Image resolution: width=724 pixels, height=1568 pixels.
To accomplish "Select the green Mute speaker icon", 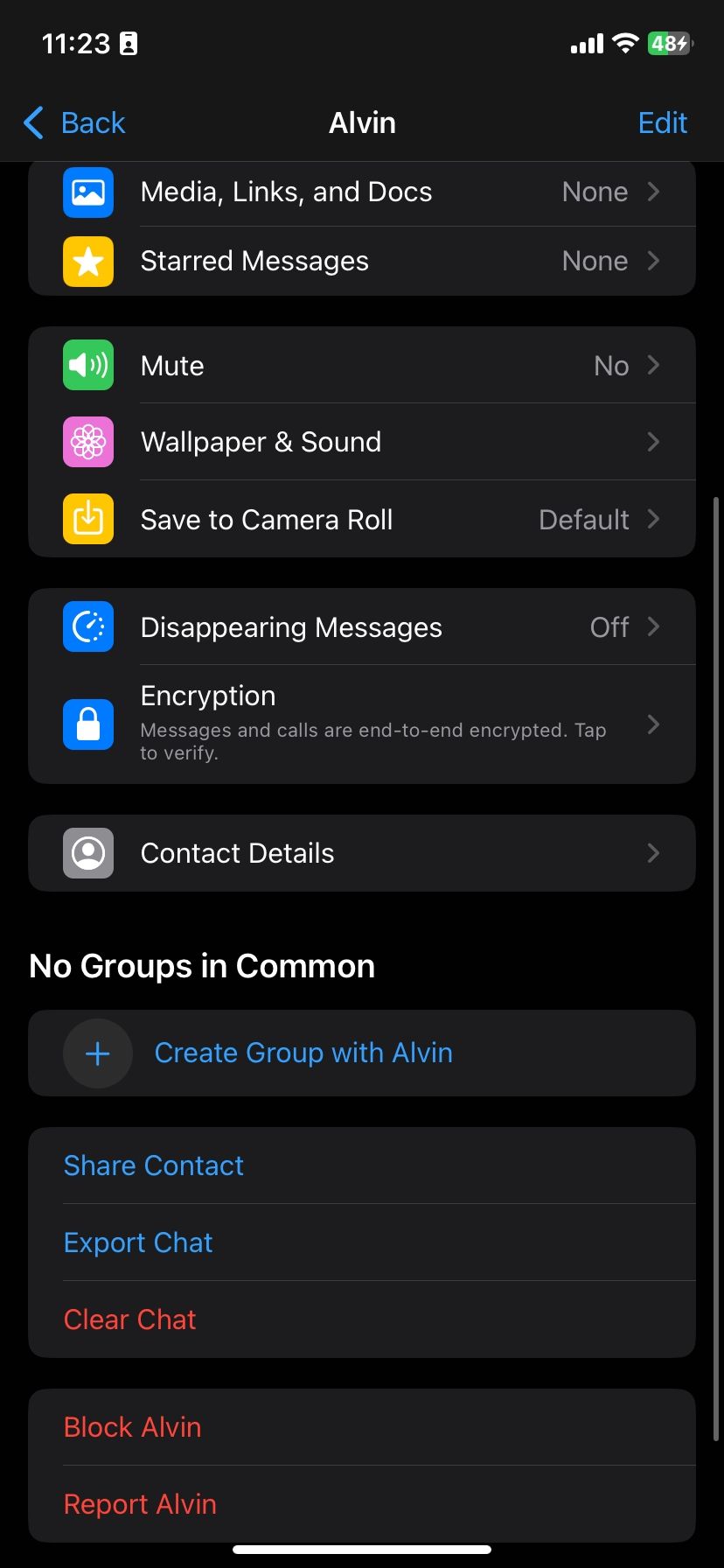I will tap(87, 365).
